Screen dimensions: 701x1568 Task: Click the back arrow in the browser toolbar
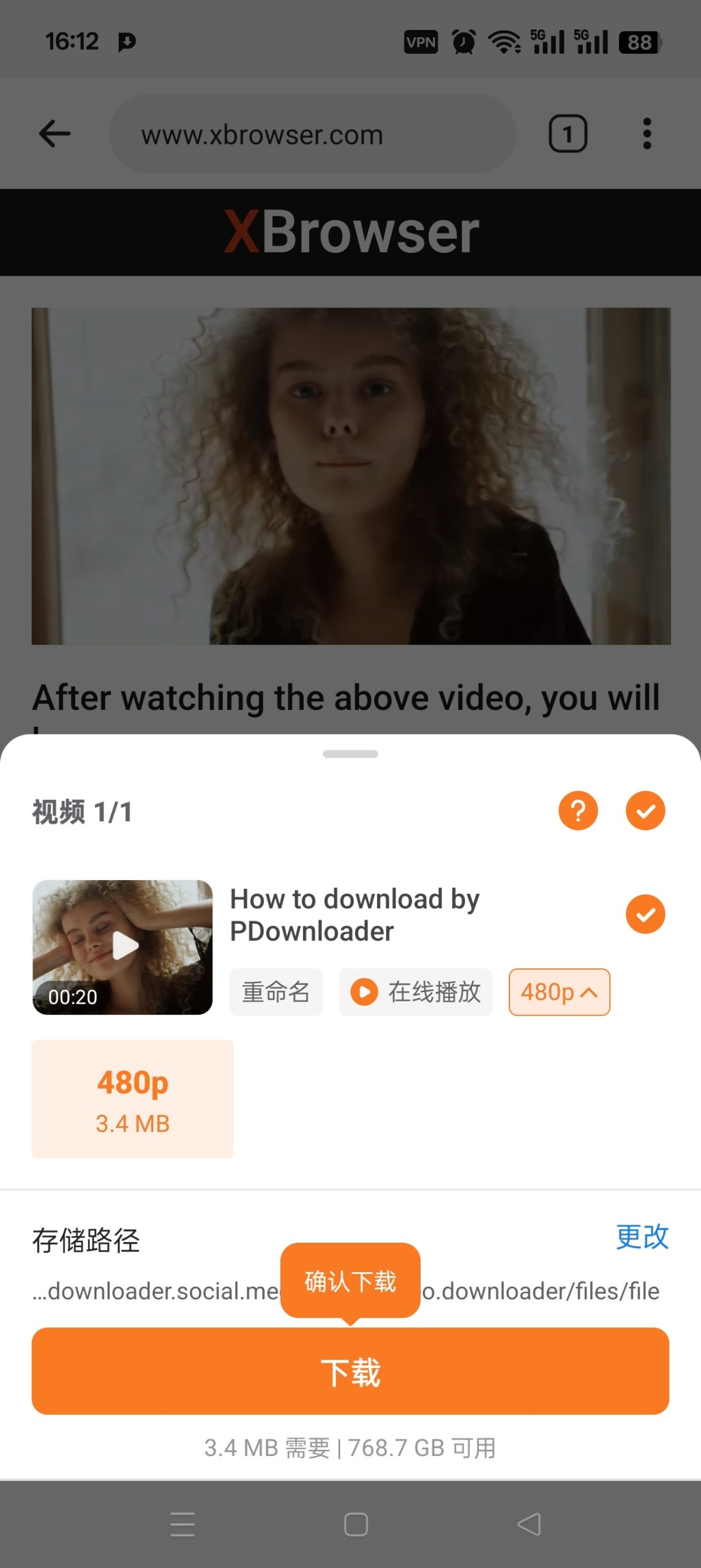click(54, 134)
